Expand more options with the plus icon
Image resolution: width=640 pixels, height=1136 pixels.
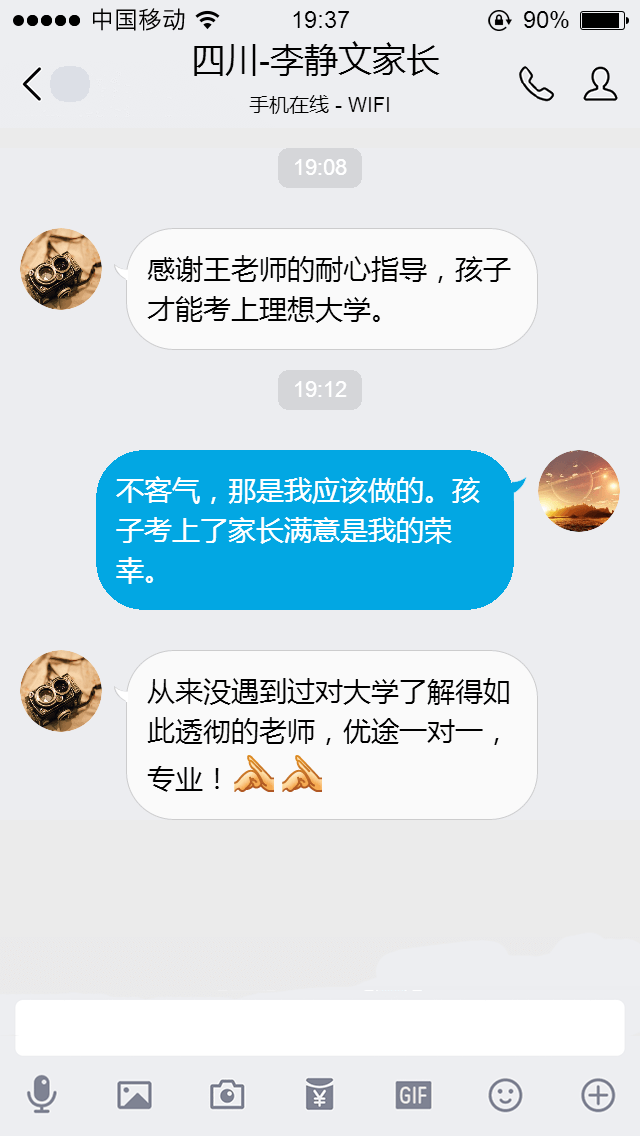click(598, 1095)
